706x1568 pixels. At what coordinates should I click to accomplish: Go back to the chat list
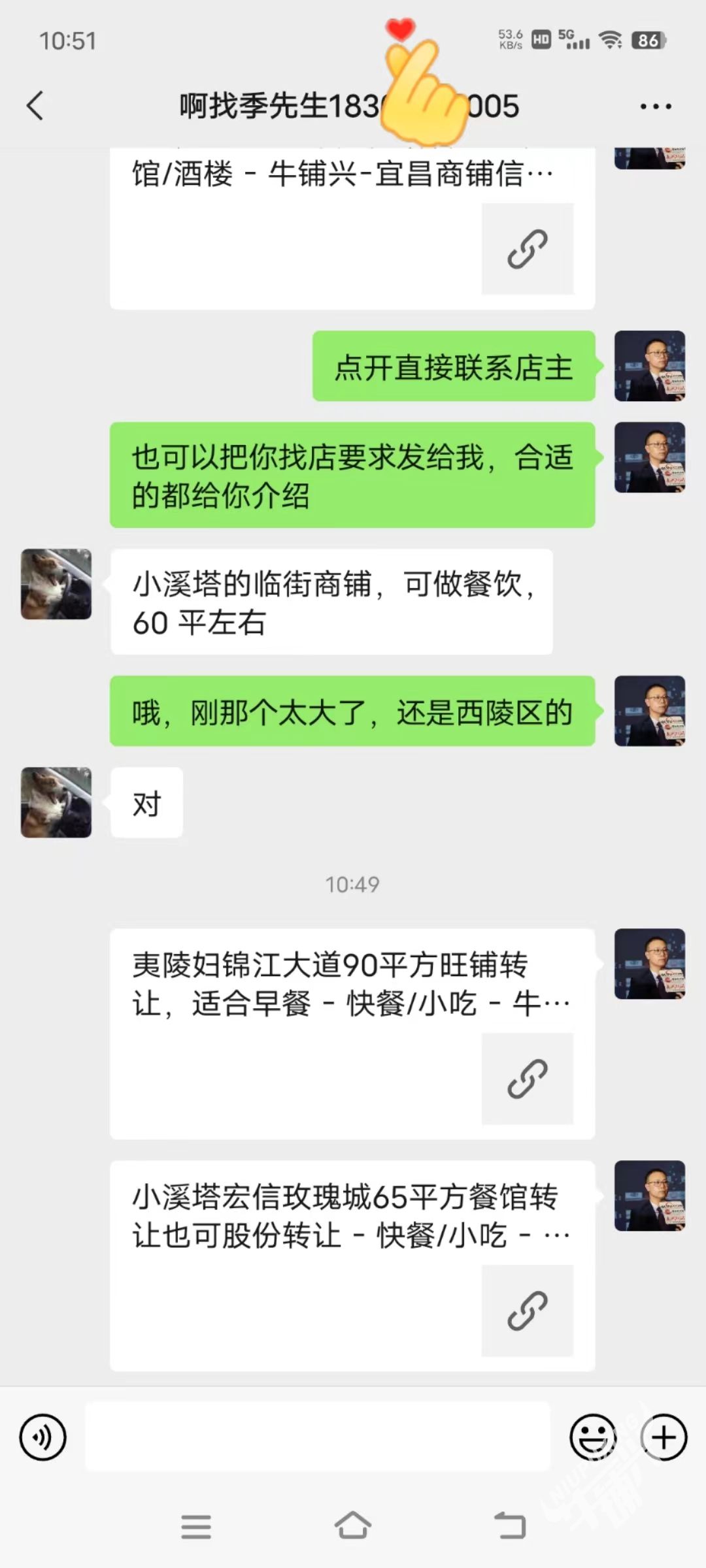[x=35, y=106]
